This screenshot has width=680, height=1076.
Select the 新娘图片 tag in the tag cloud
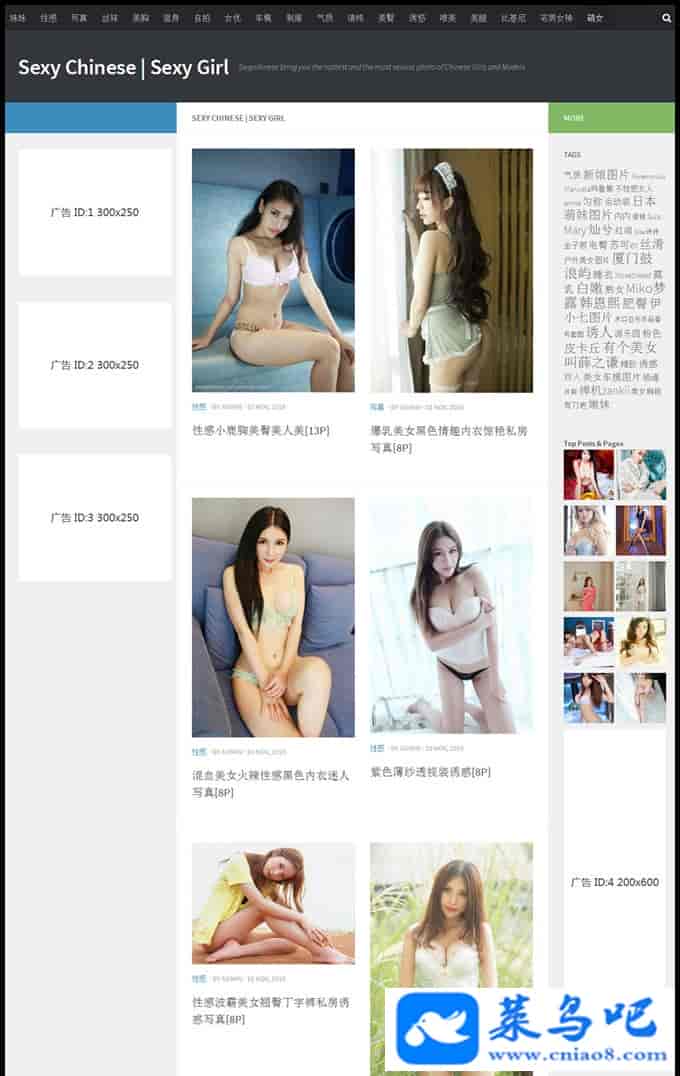(606, 174)
